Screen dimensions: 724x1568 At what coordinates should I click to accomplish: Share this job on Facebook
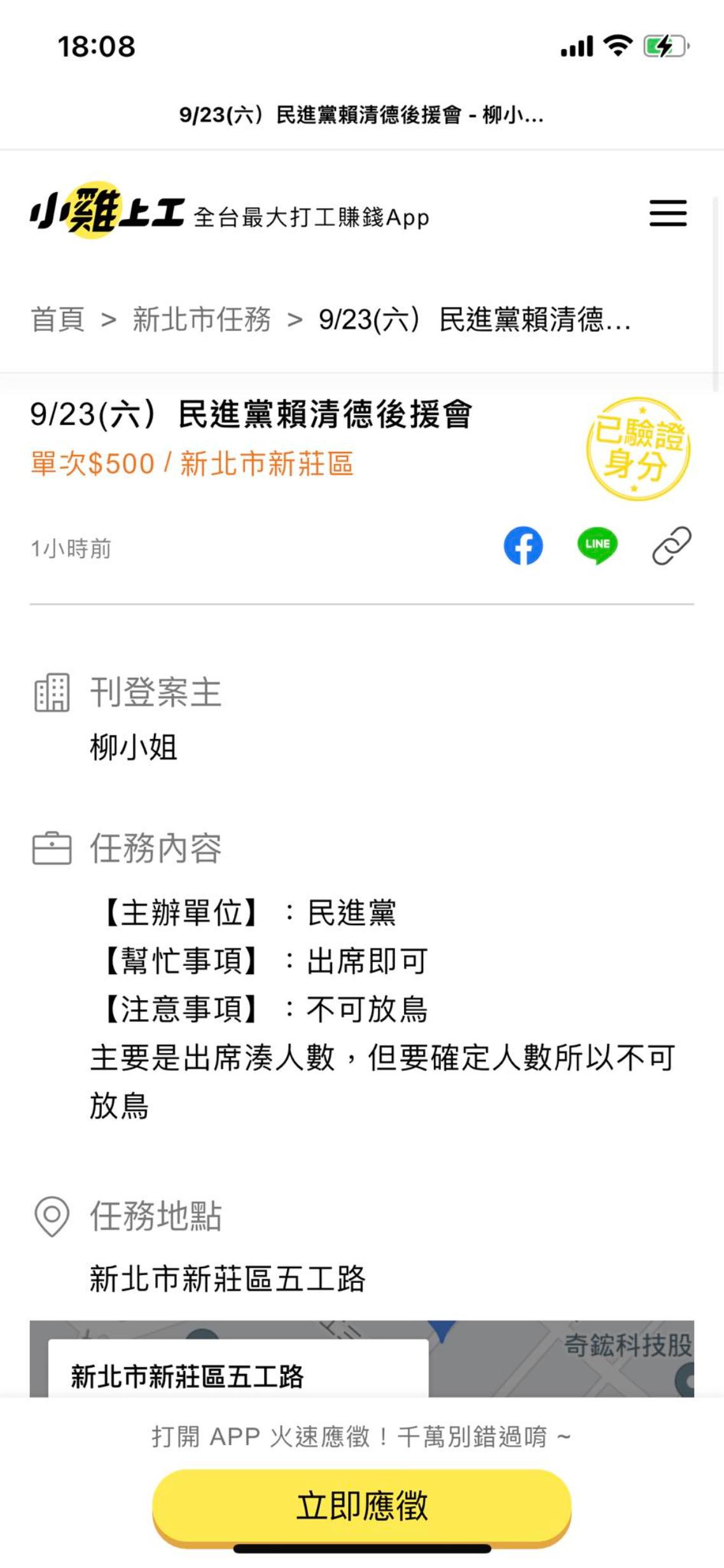coord(523,546)
